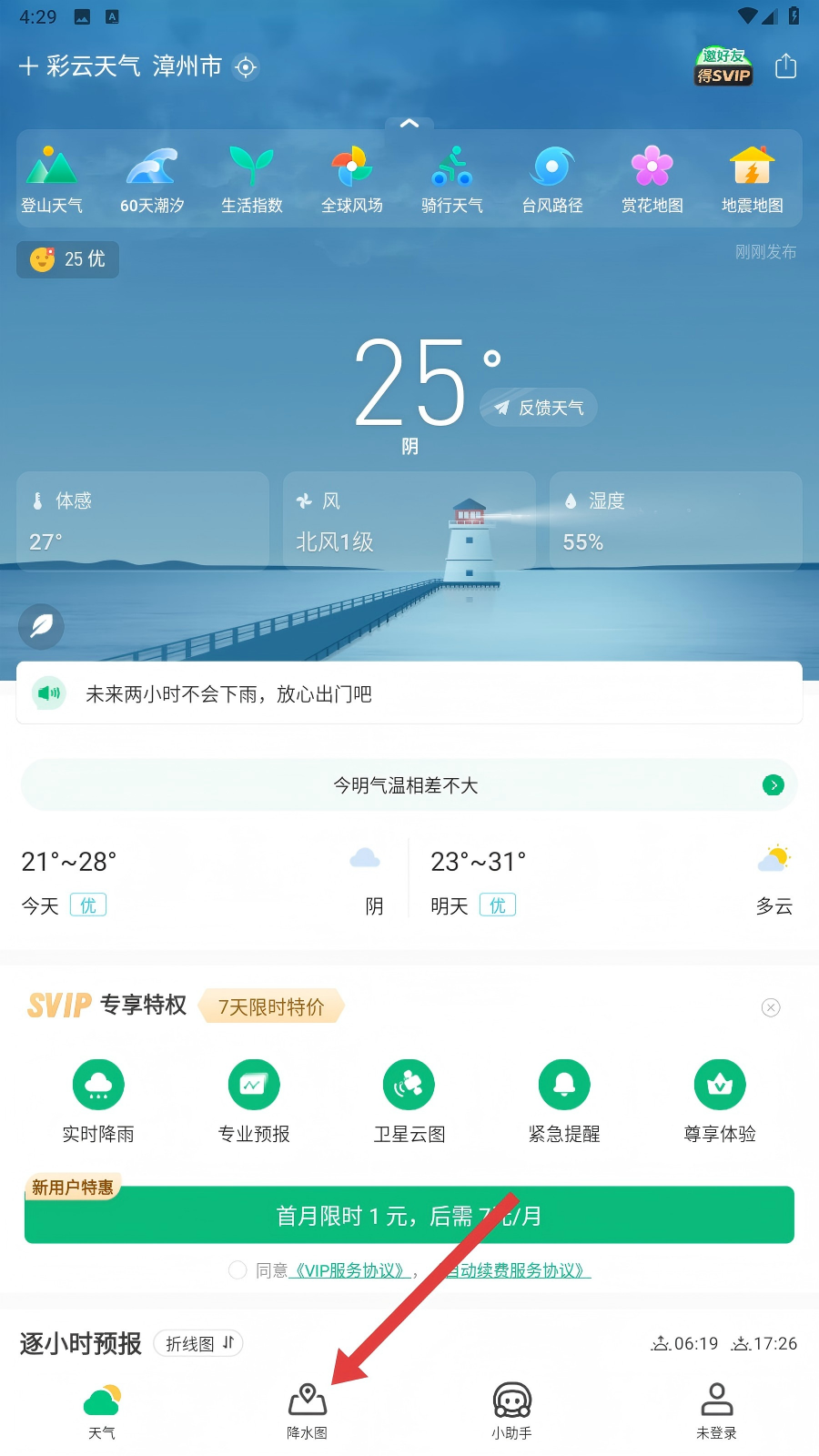Switch to the 降水图 tab
The width and height of the screenshot is (819, 1456).
[x=307, y=1411]
